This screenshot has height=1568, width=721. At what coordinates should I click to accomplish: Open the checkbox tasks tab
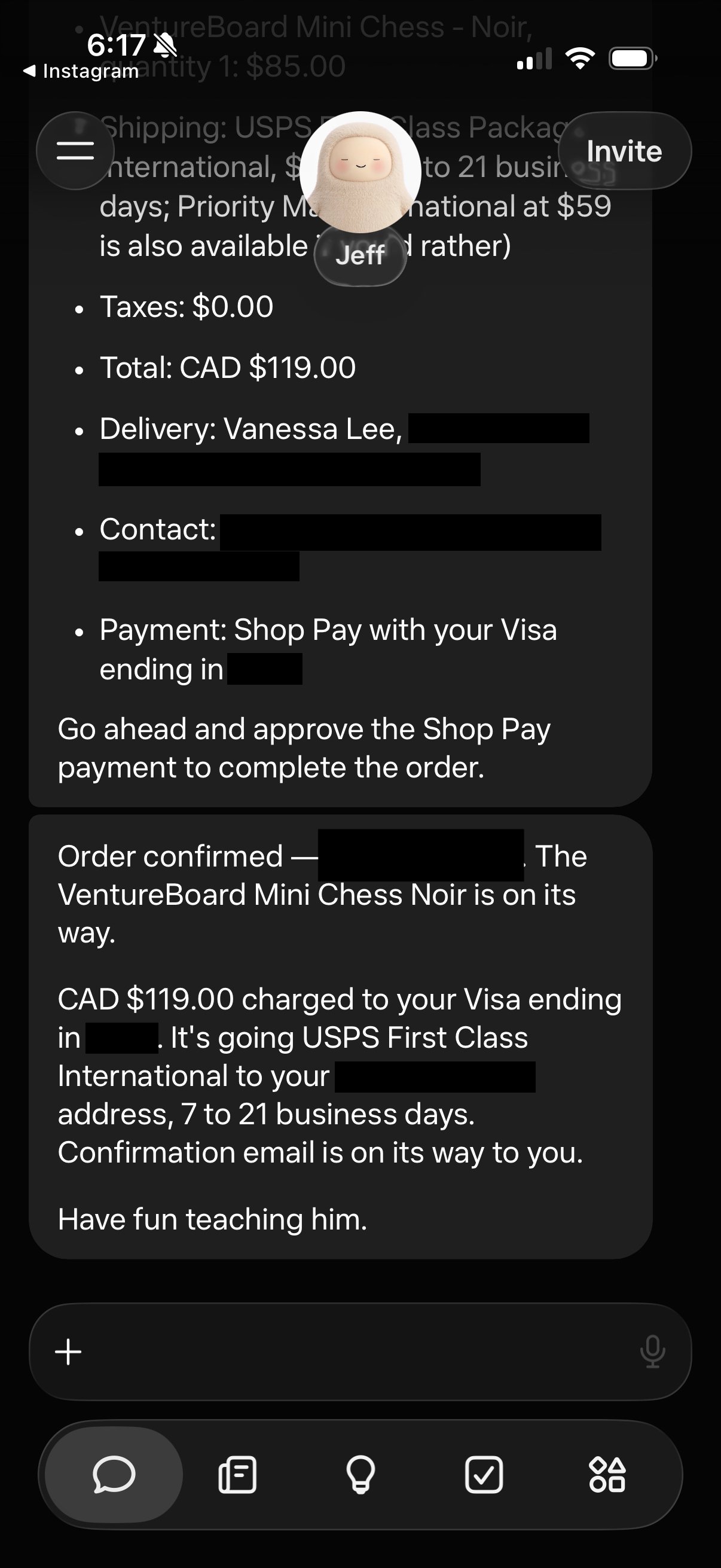tap(484, 1475)
